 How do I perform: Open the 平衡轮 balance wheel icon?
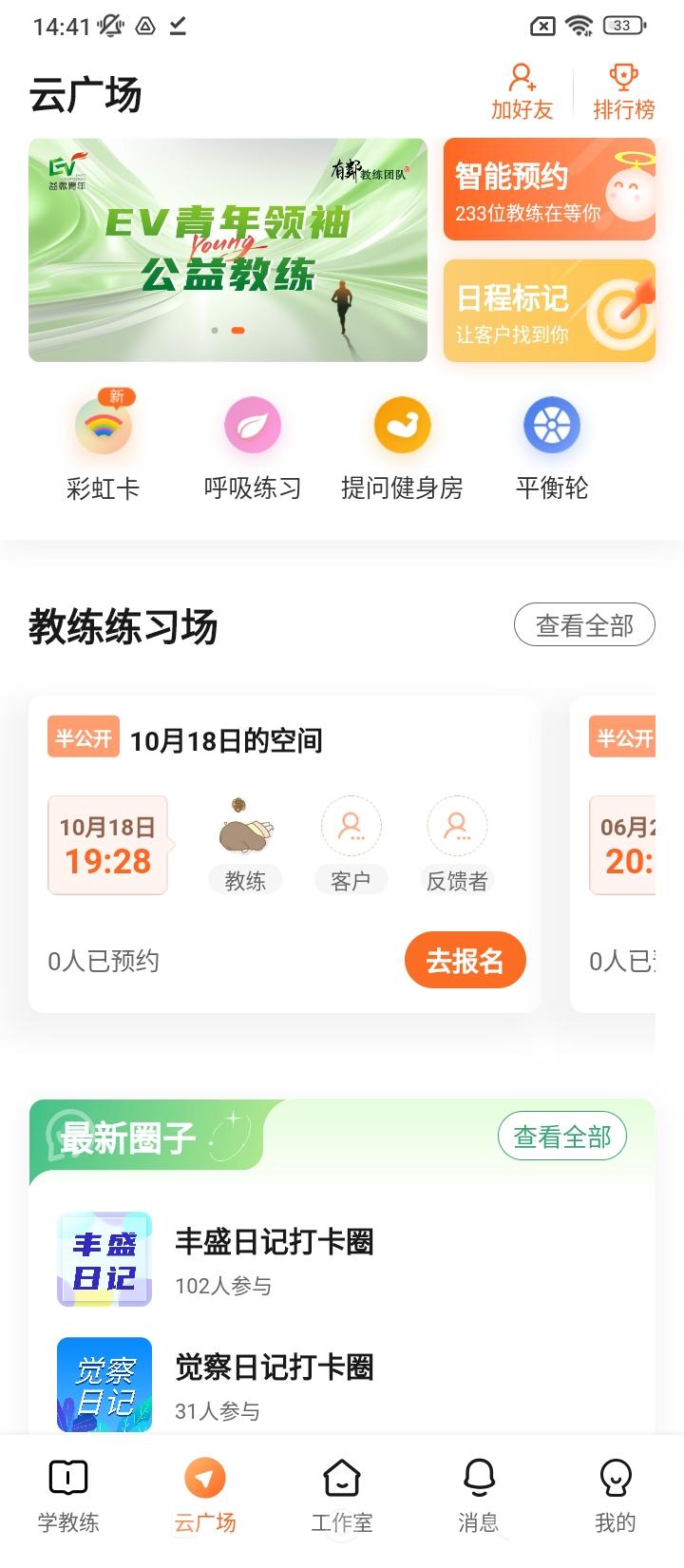coord(551,425)
